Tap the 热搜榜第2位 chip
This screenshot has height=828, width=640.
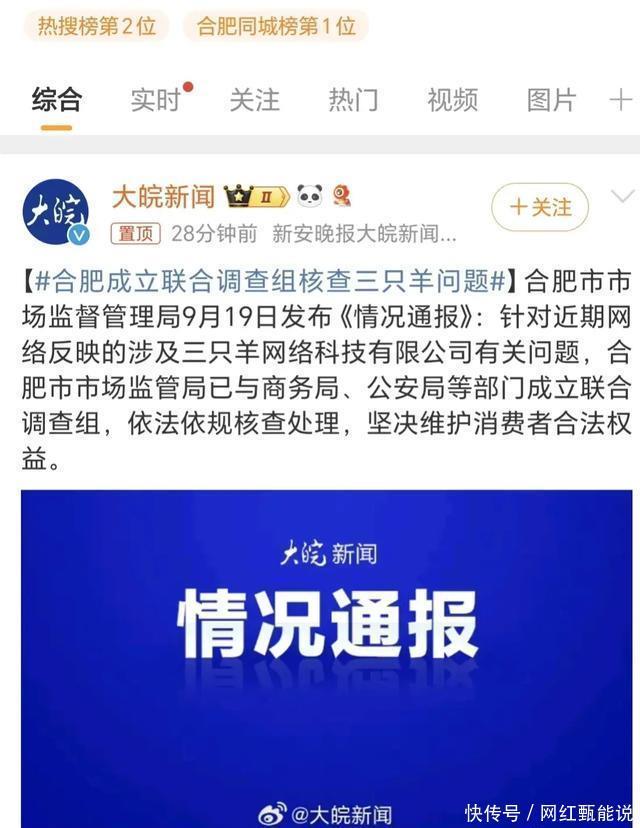97,26
